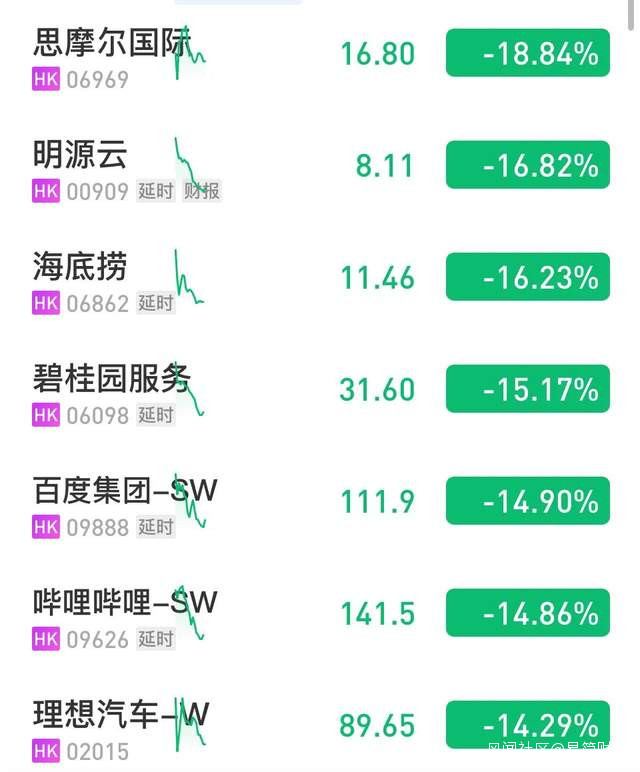The image size is (640, 772).
Task: Open 碧桂园服务 quote page
Action: tap(110, 379)
